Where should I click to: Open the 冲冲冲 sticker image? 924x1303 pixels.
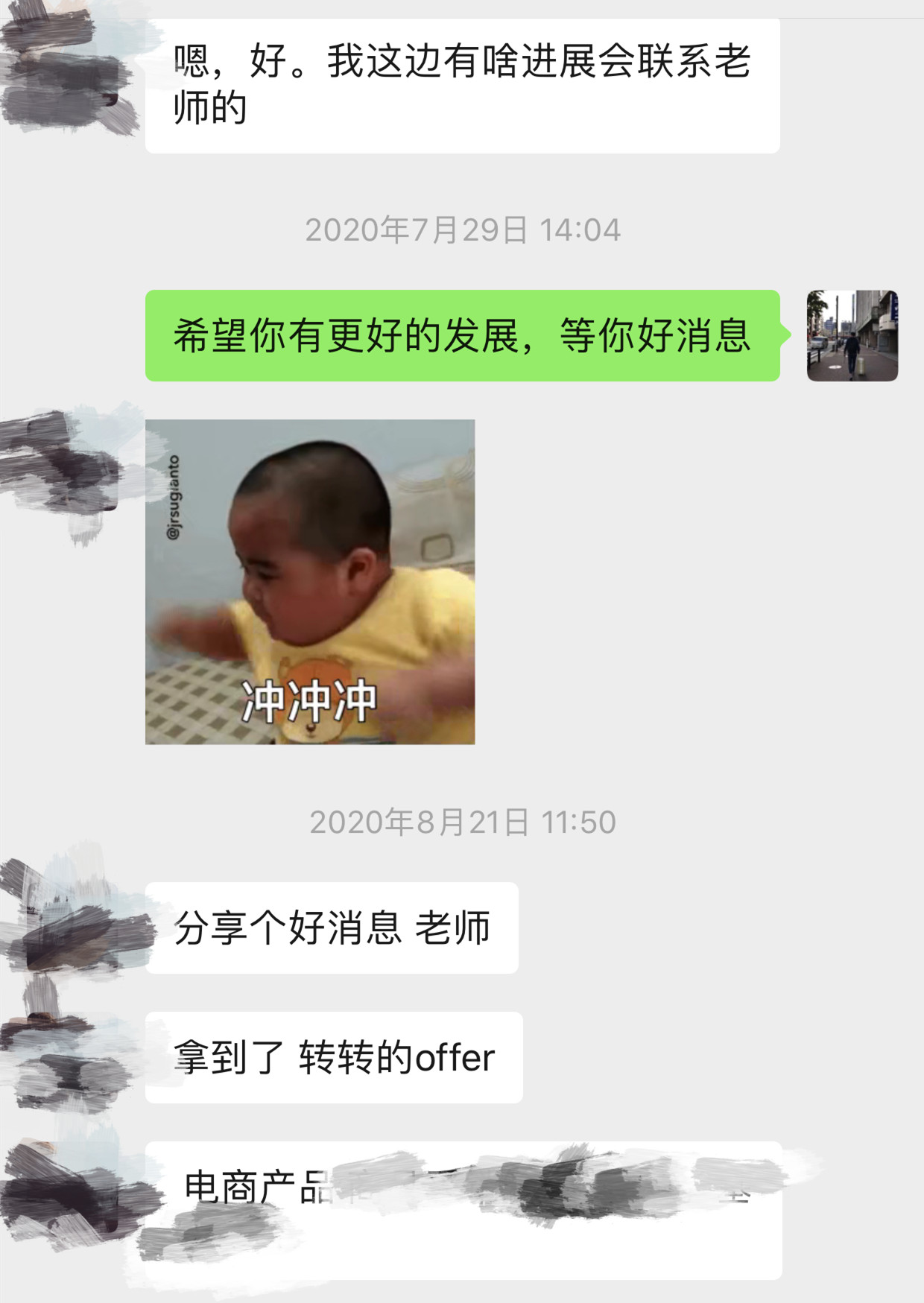310,581
